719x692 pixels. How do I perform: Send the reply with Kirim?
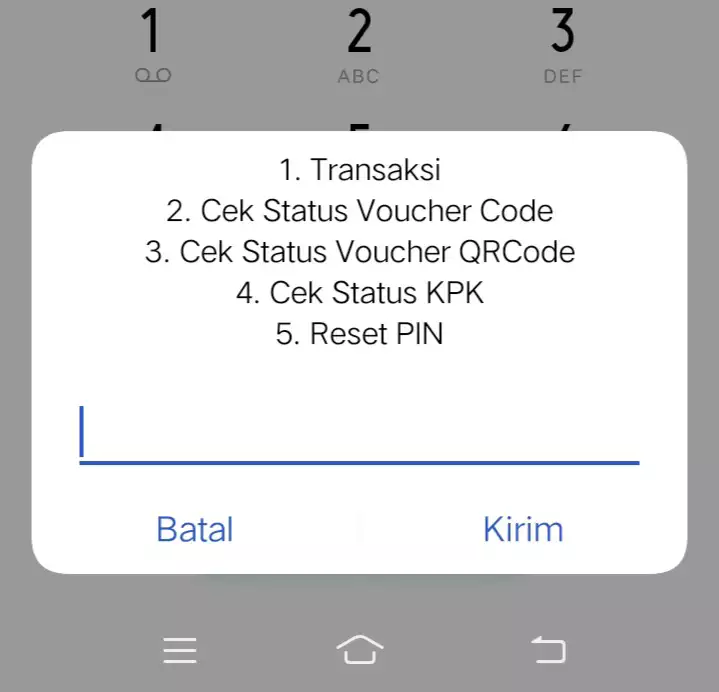click(x=523, y=529)
